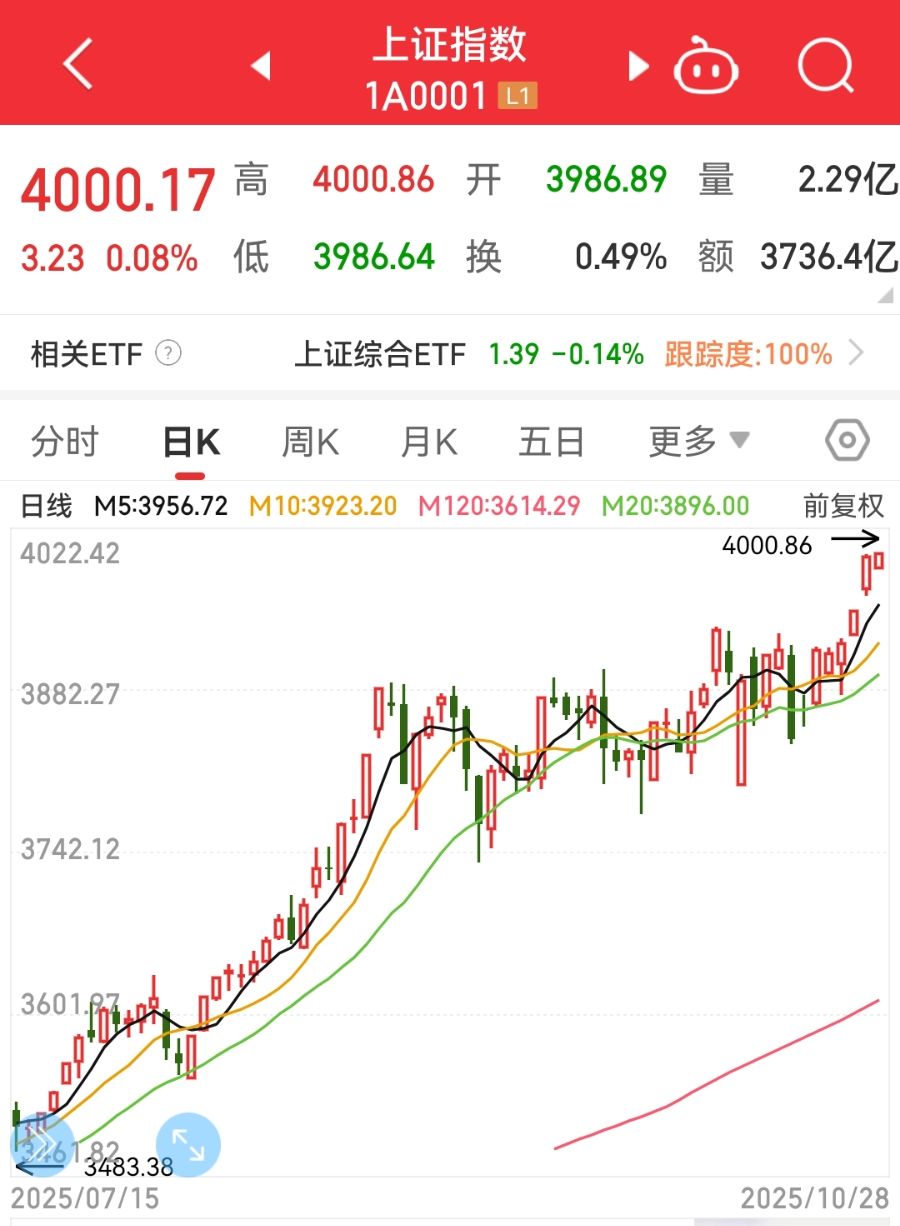900x1226 pixels.
Task: Open the robot assistant icon
Action: tap(707, 68)
